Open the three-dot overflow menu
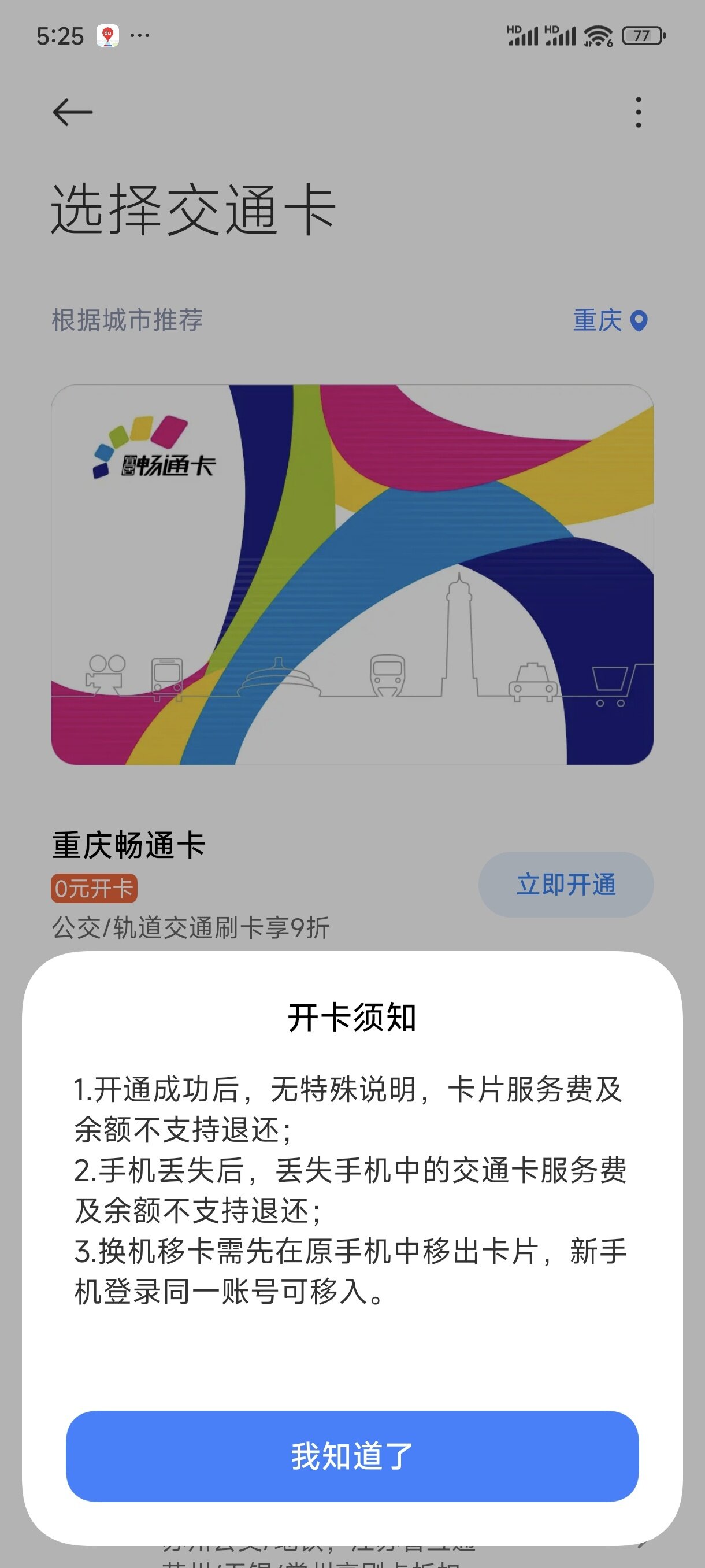The image size is (705, 1568). pyautogui.click(x=638, y=113)
